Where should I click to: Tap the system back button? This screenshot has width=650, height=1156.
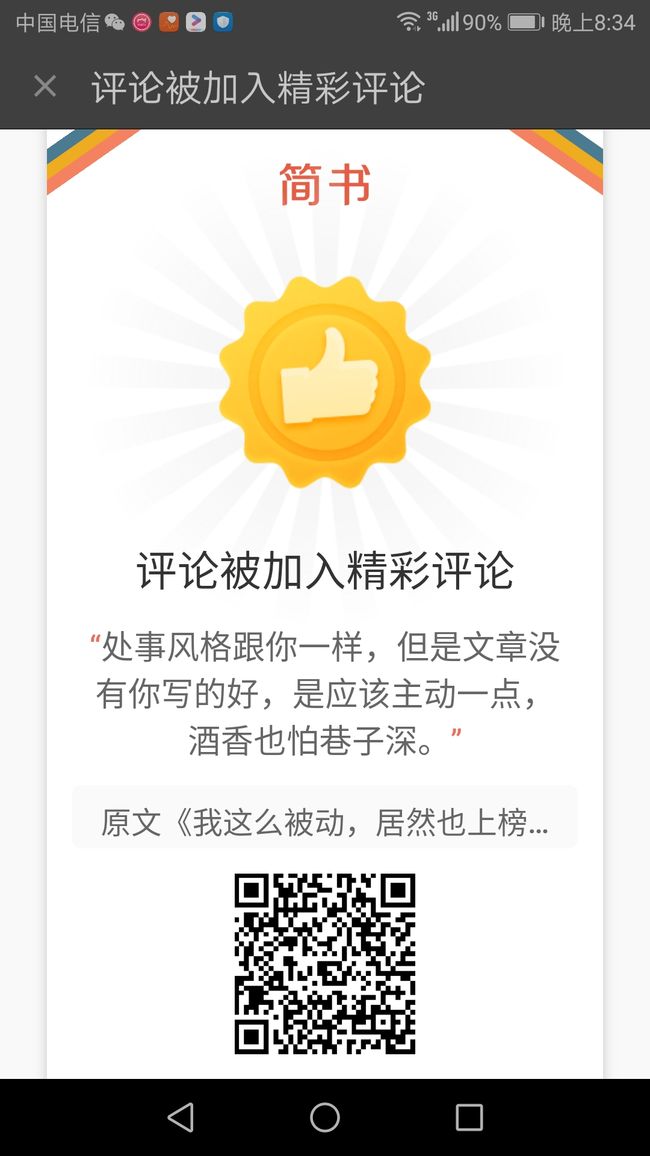coord(181,1118)
